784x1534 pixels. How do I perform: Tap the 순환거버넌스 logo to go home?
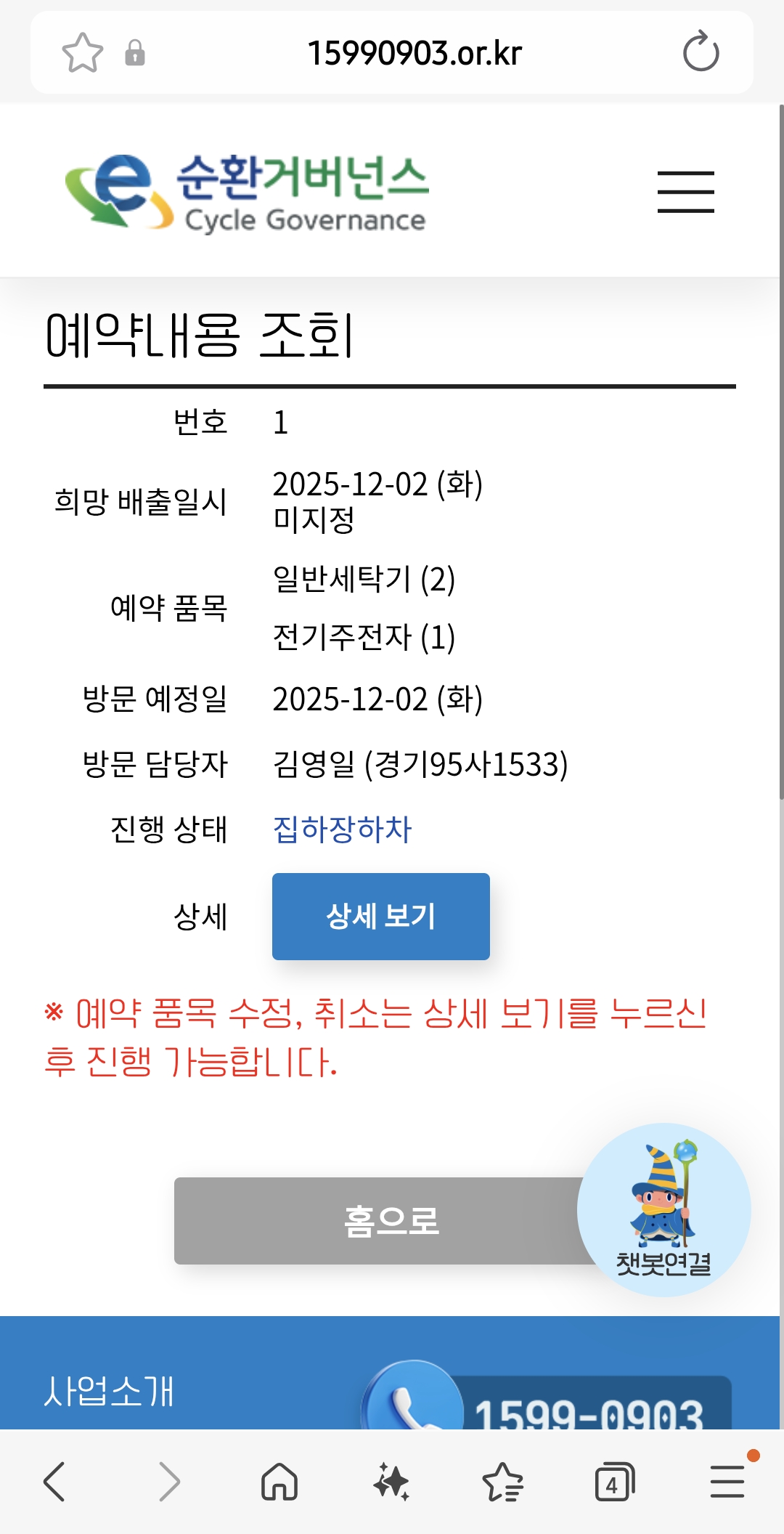coord(247,192)
